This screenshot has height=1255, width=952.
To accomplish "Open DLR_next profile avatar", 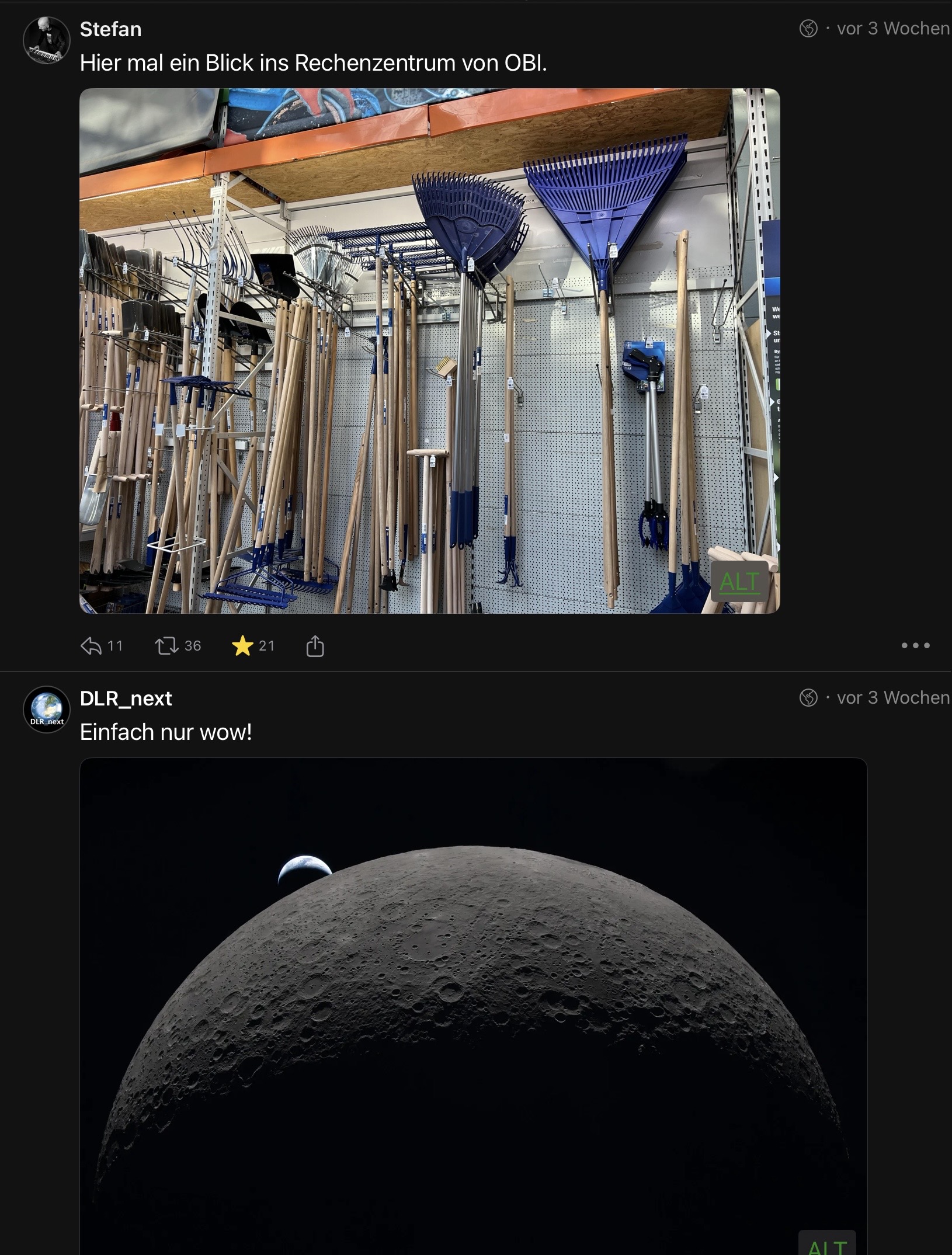I will (x=46, y=709).
